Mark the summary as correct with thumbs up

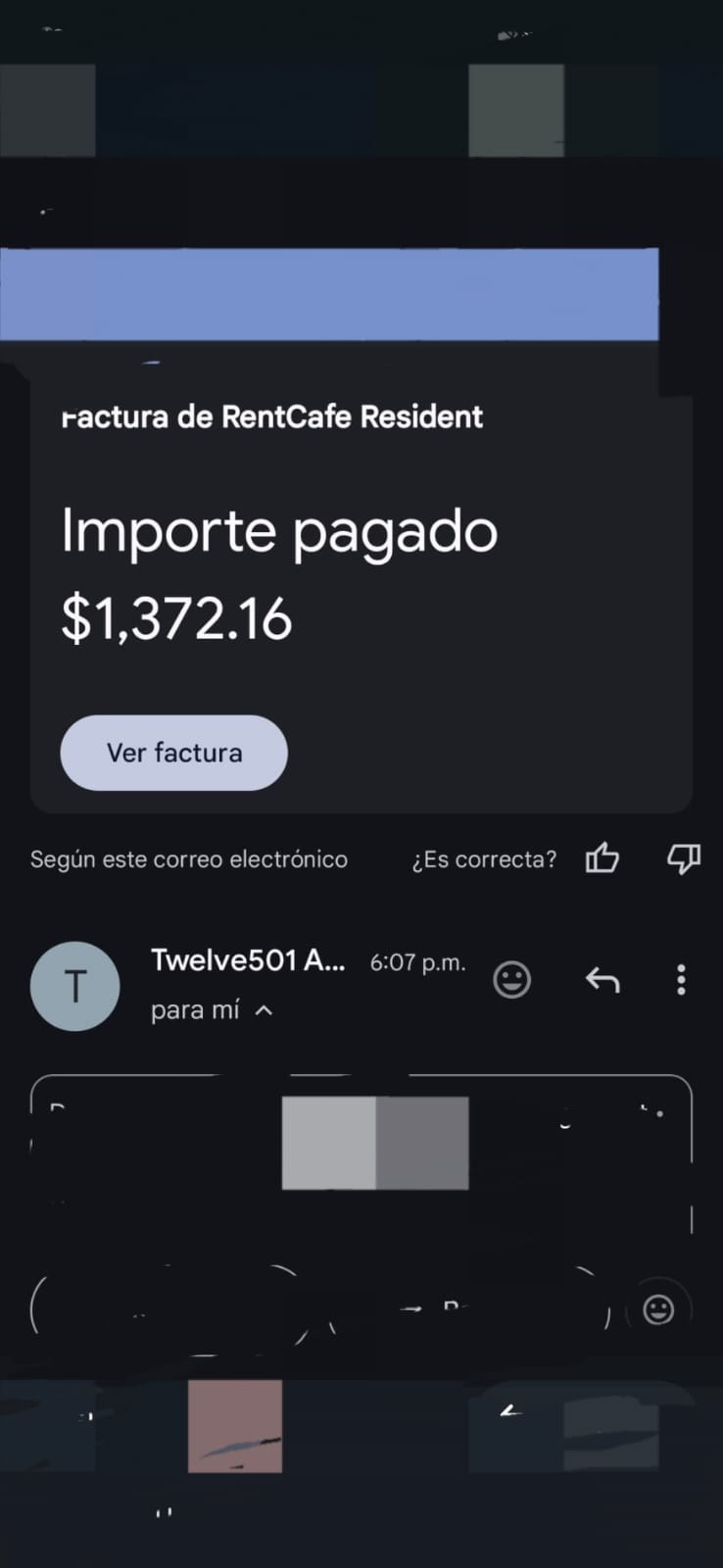click(x=602, y=858)
